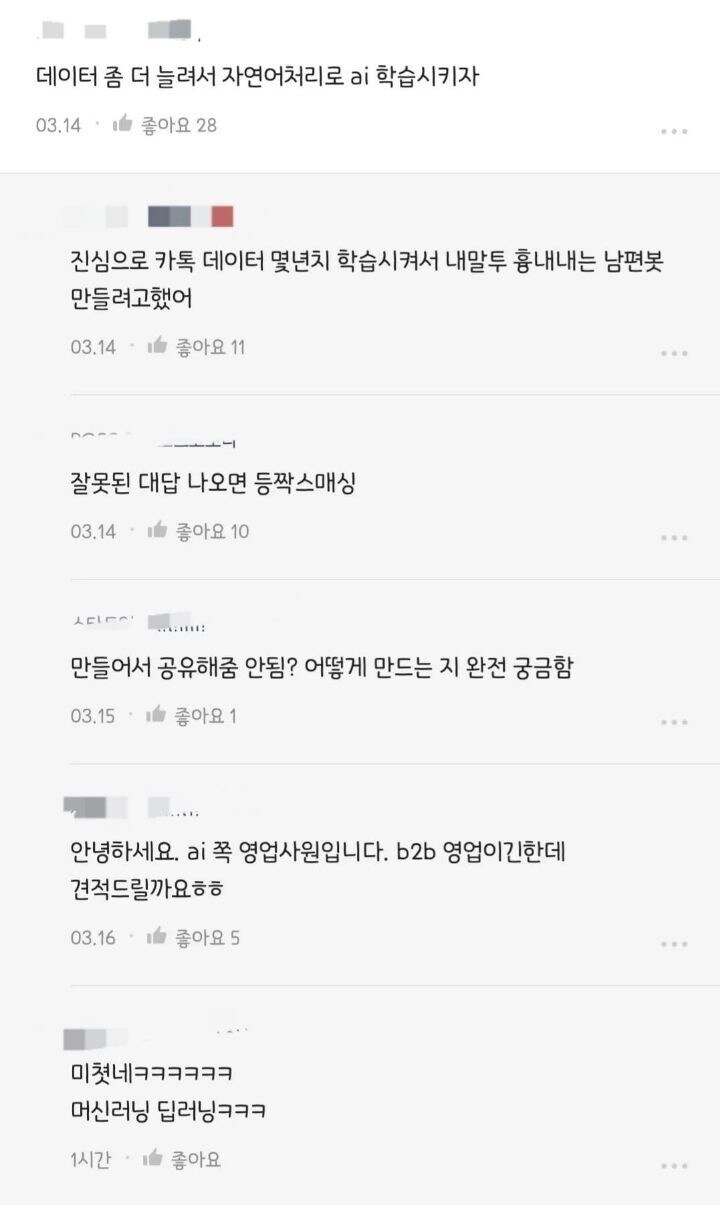Screen dimensions: 720x1205
Task: Open more options on the 영업사원 reply
Action: tap(673, 944)
